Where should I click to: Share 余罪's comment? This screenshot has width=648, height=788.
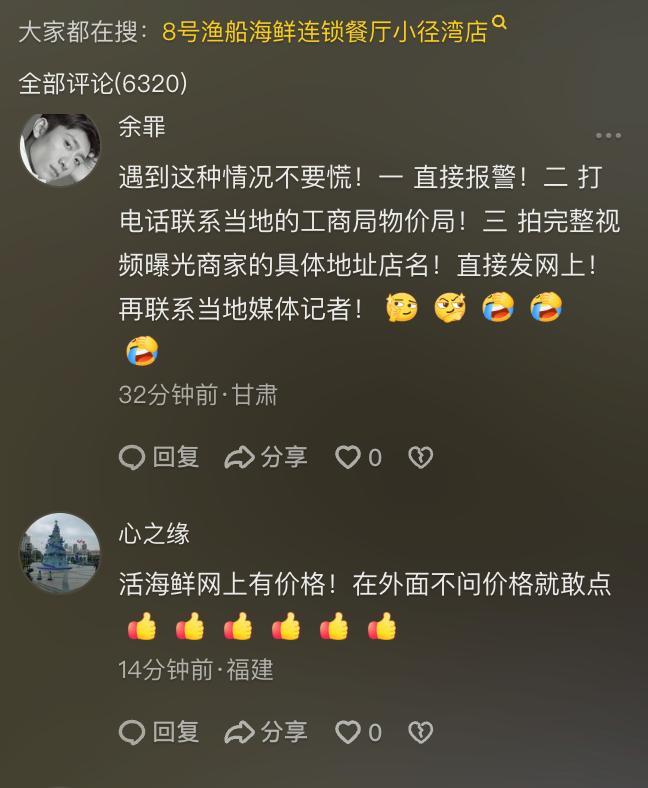pyautogui.click(x=266, y=457)
